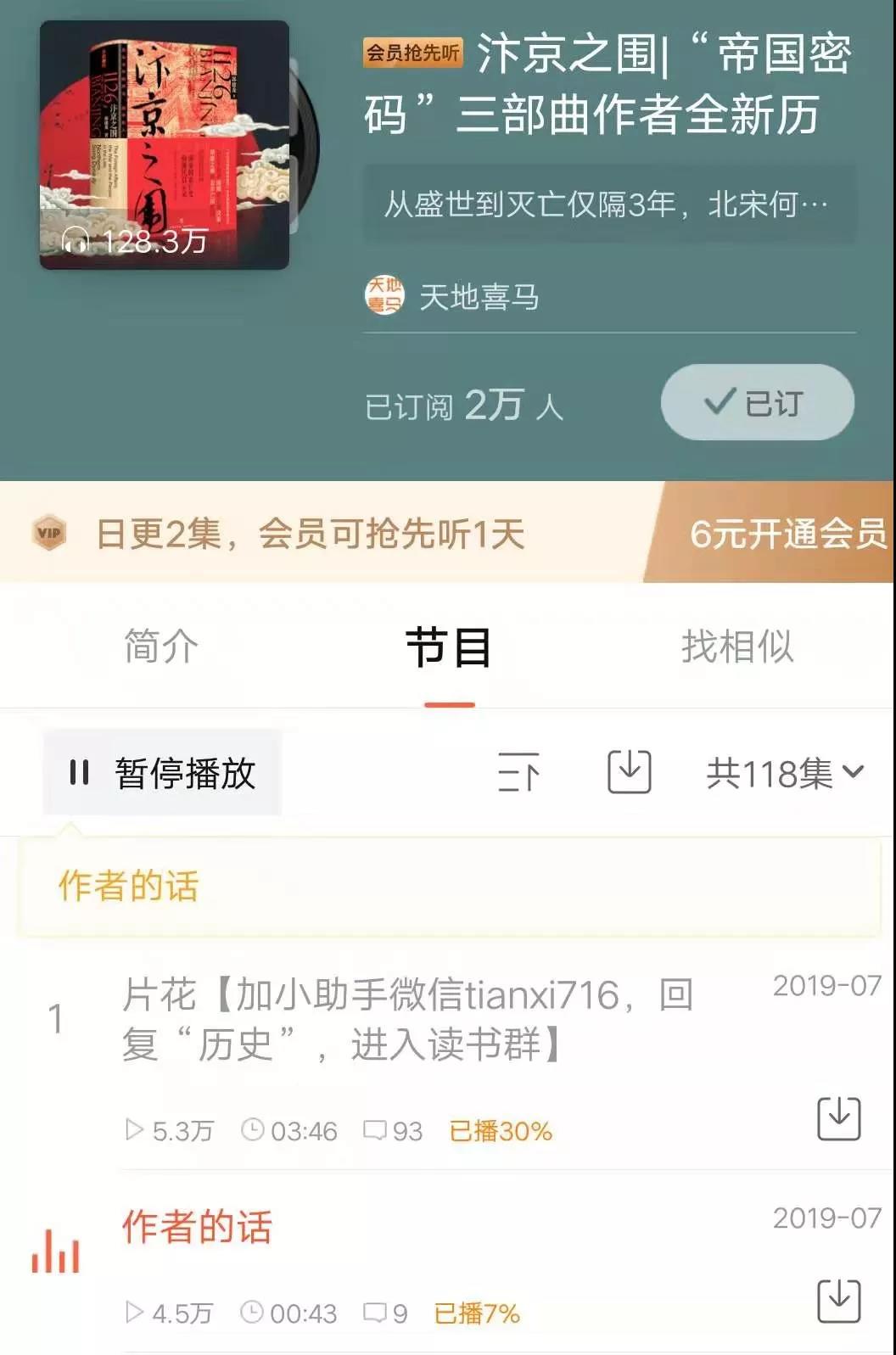The image size is (896, 1355).
Task: Switch to the 找相似 tab
Action: 736,647
